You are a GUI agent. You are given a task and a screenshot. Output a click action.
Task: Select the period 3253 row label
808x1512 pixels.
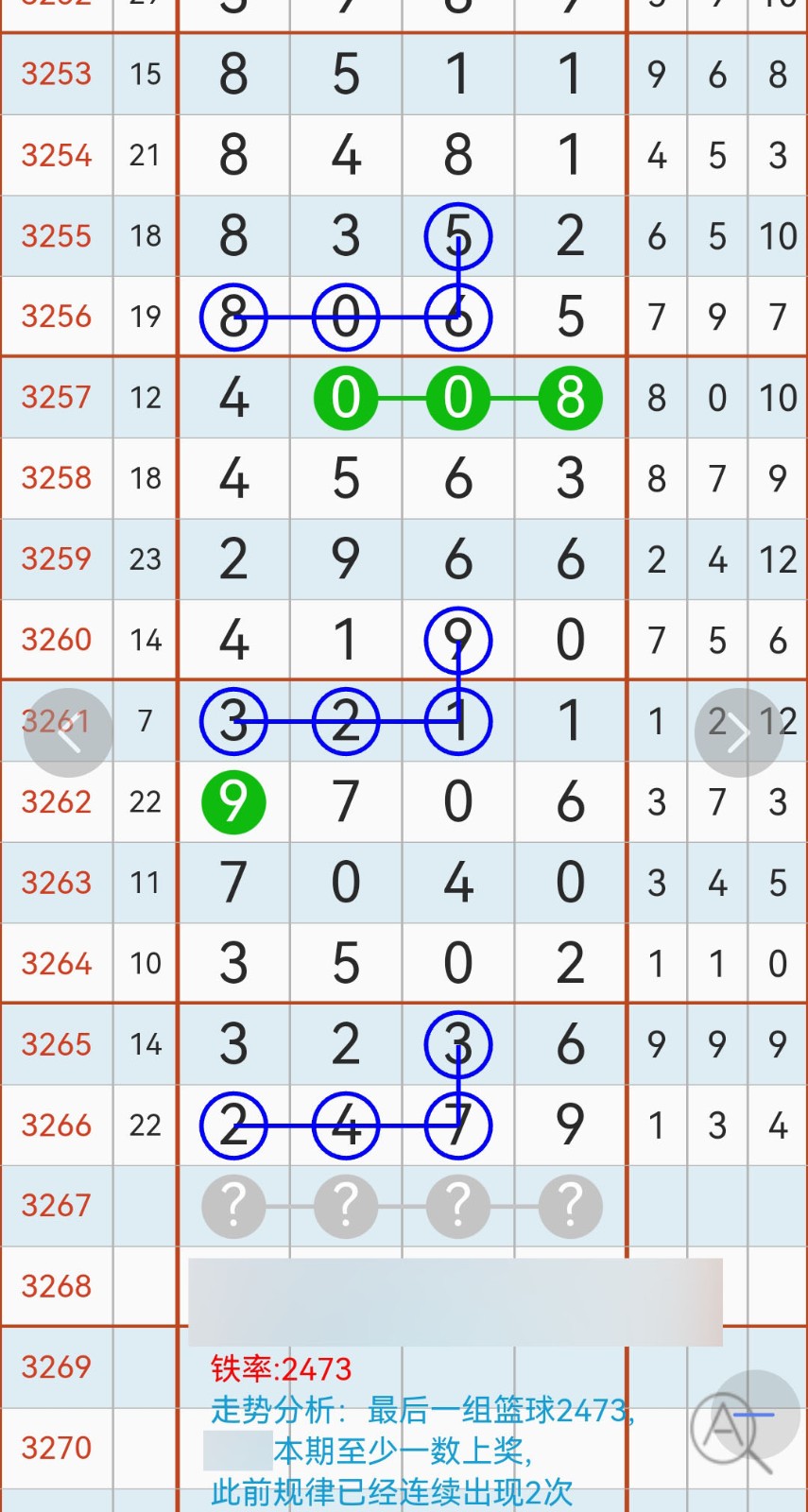tap(57, 75)
